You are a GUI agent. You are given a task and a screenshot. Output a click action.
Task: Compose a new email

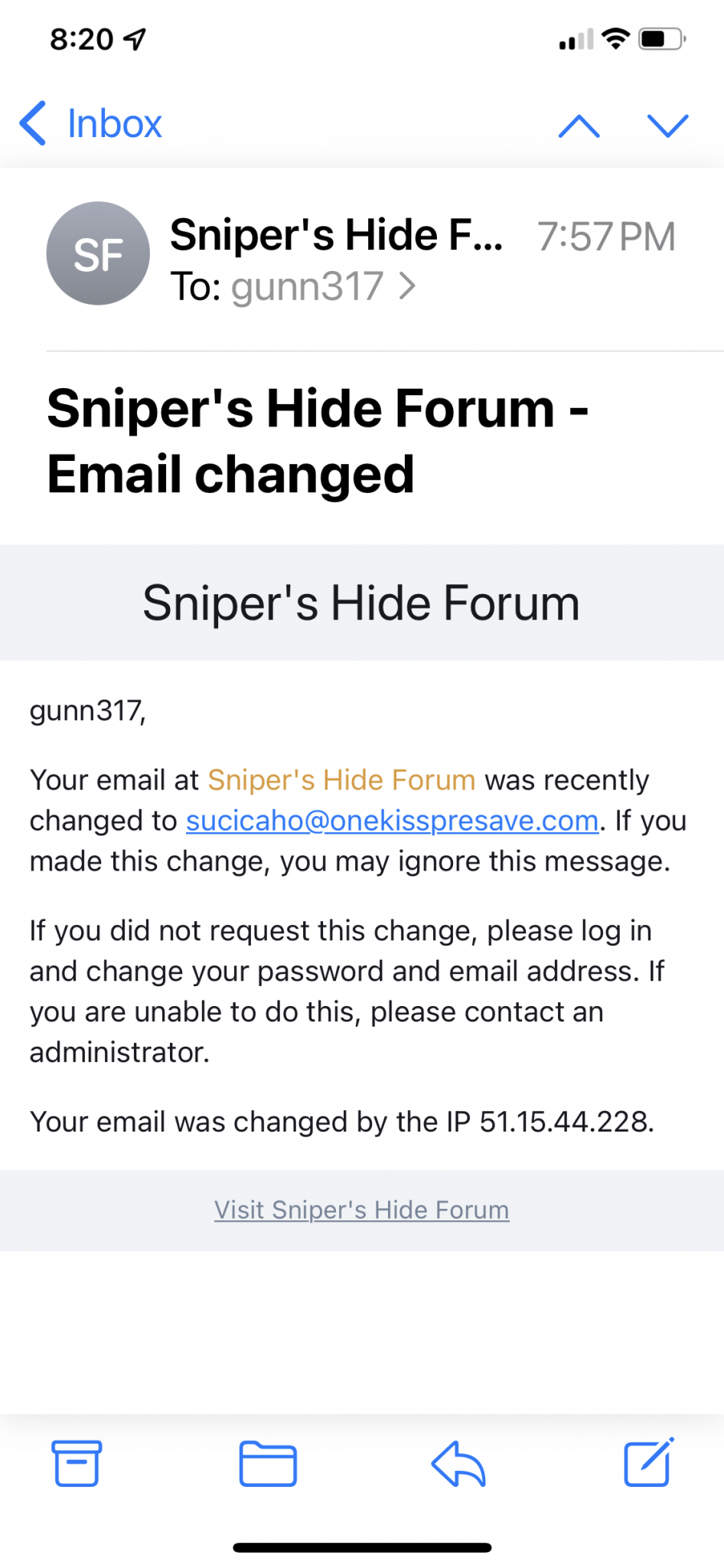click(649, 1462)
